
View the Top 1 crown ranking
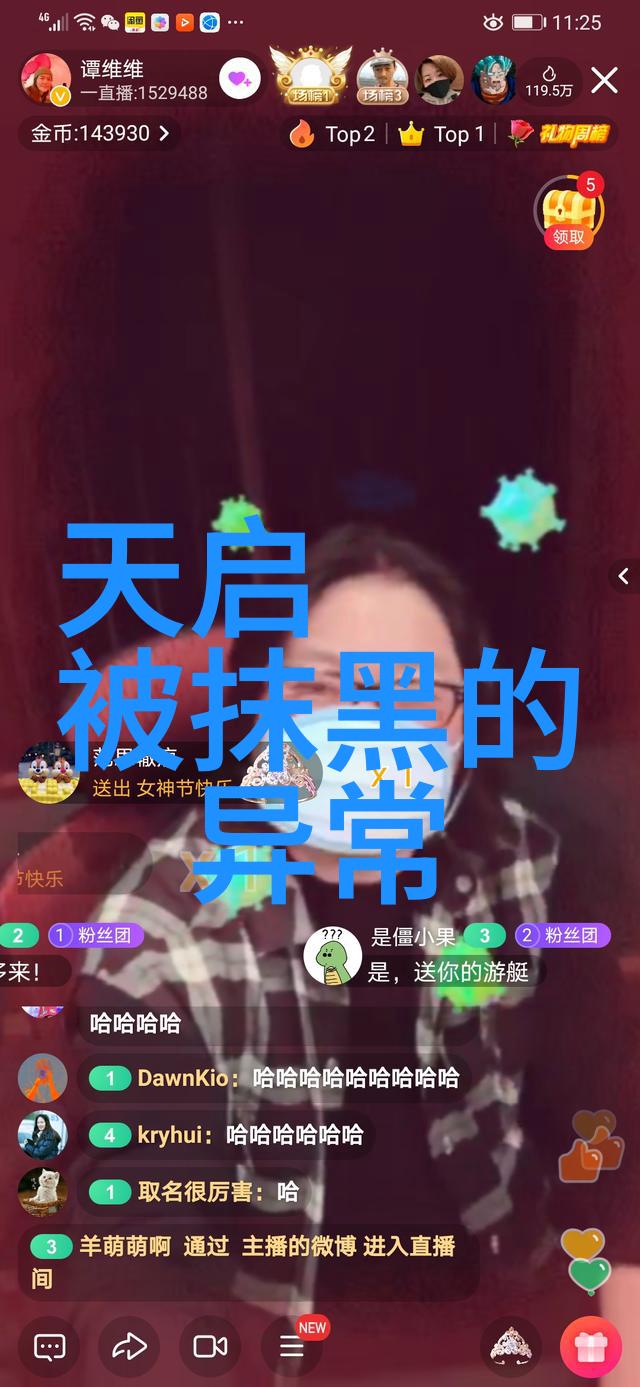442,134
